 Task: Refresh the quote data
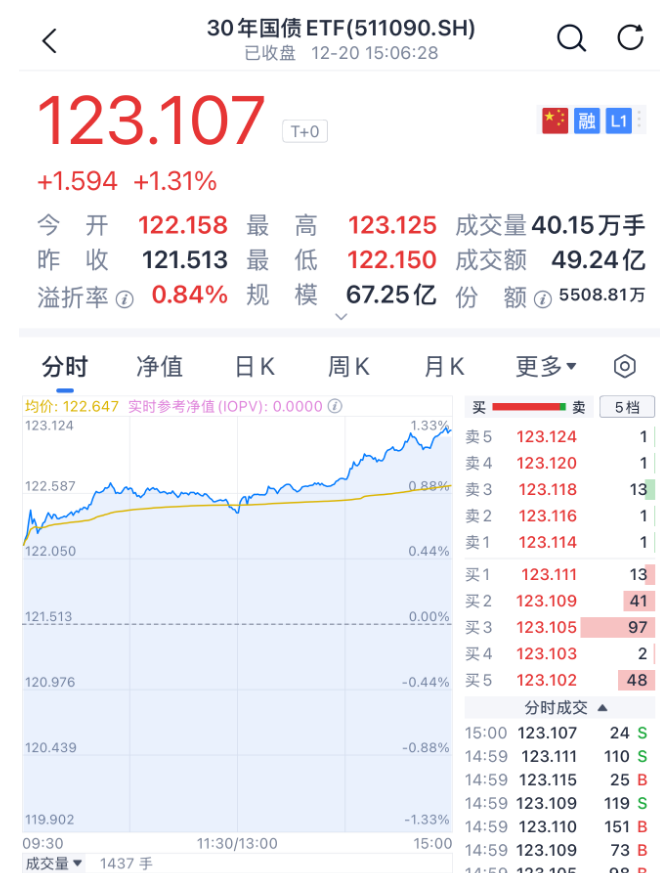[x=630, y=38]
